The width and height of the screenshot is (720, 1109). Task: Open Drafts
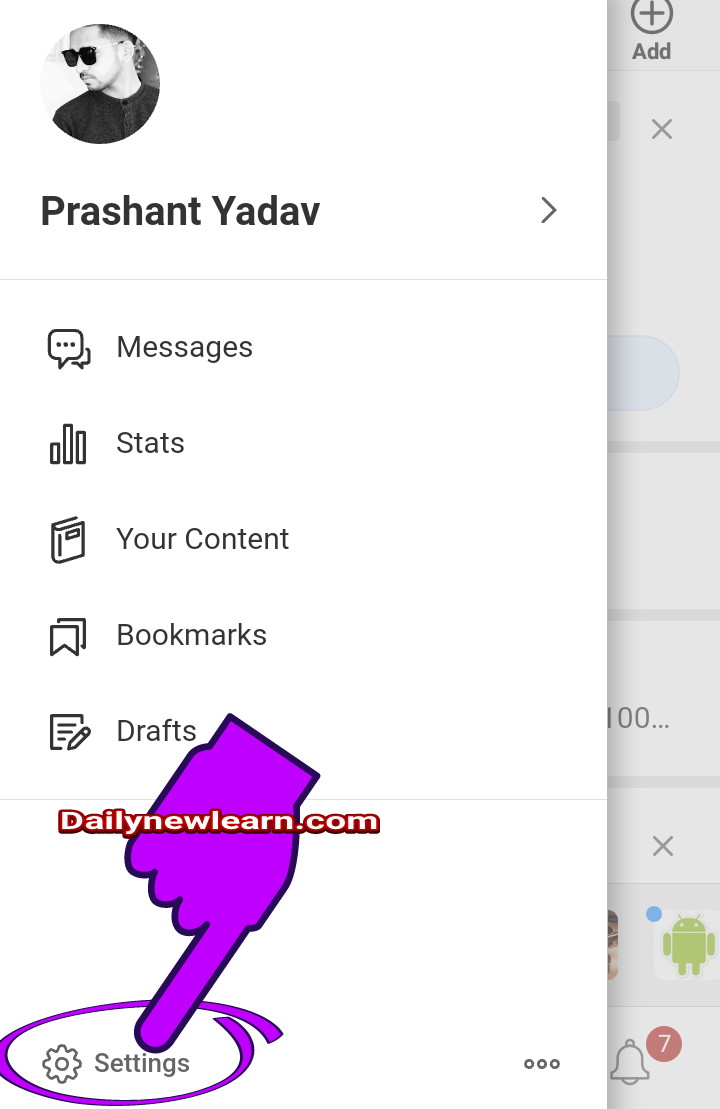[x=156, y=731]
